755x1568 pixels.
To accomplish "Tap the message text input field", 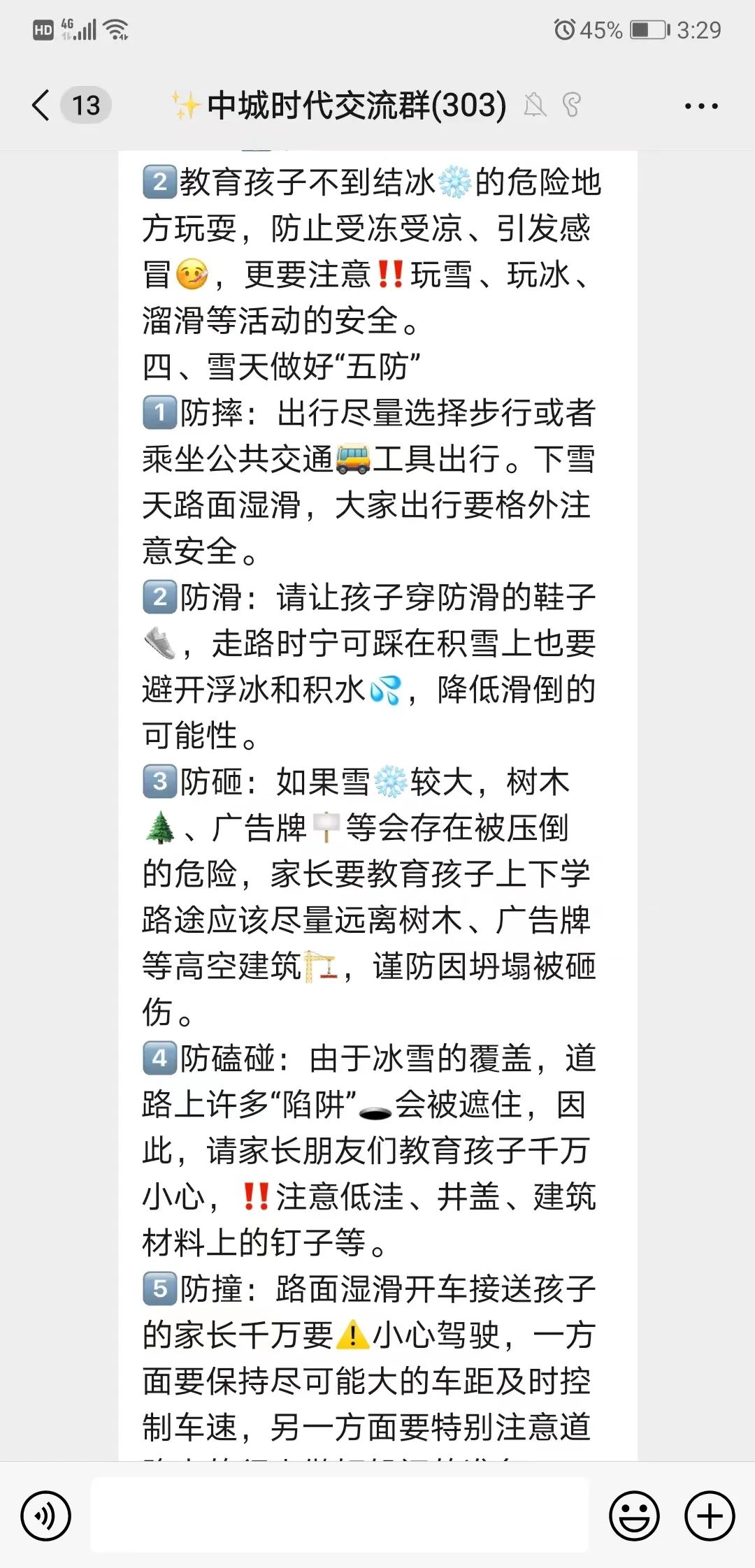I will [340, 1515].
